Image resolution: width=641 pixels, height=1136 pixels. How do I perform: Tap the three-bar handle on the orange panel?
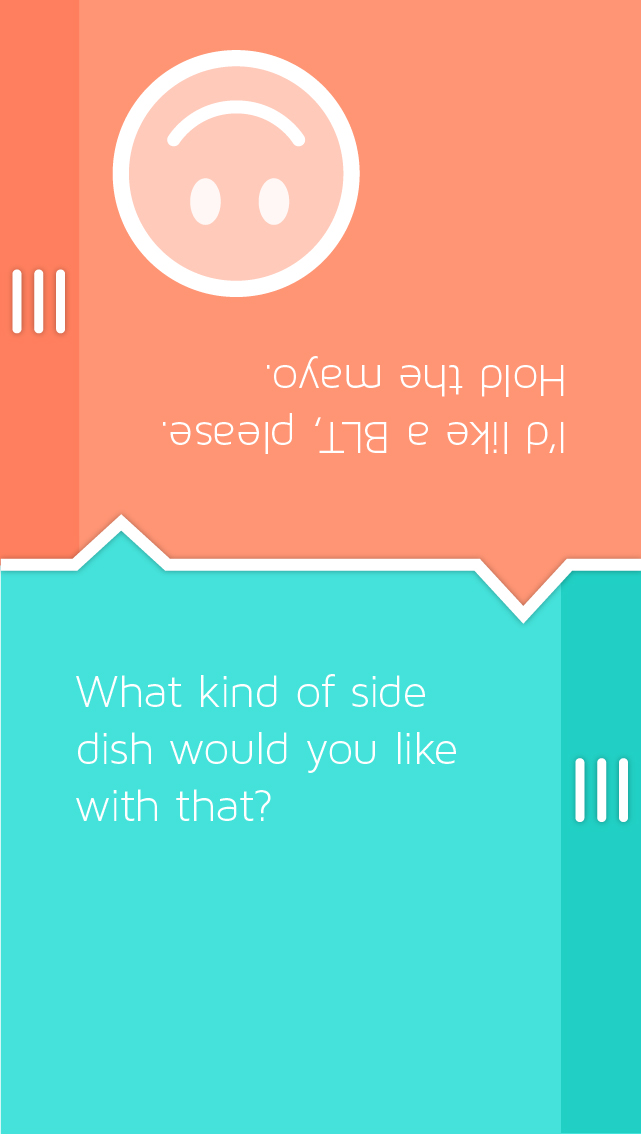(x=39, y=301)
